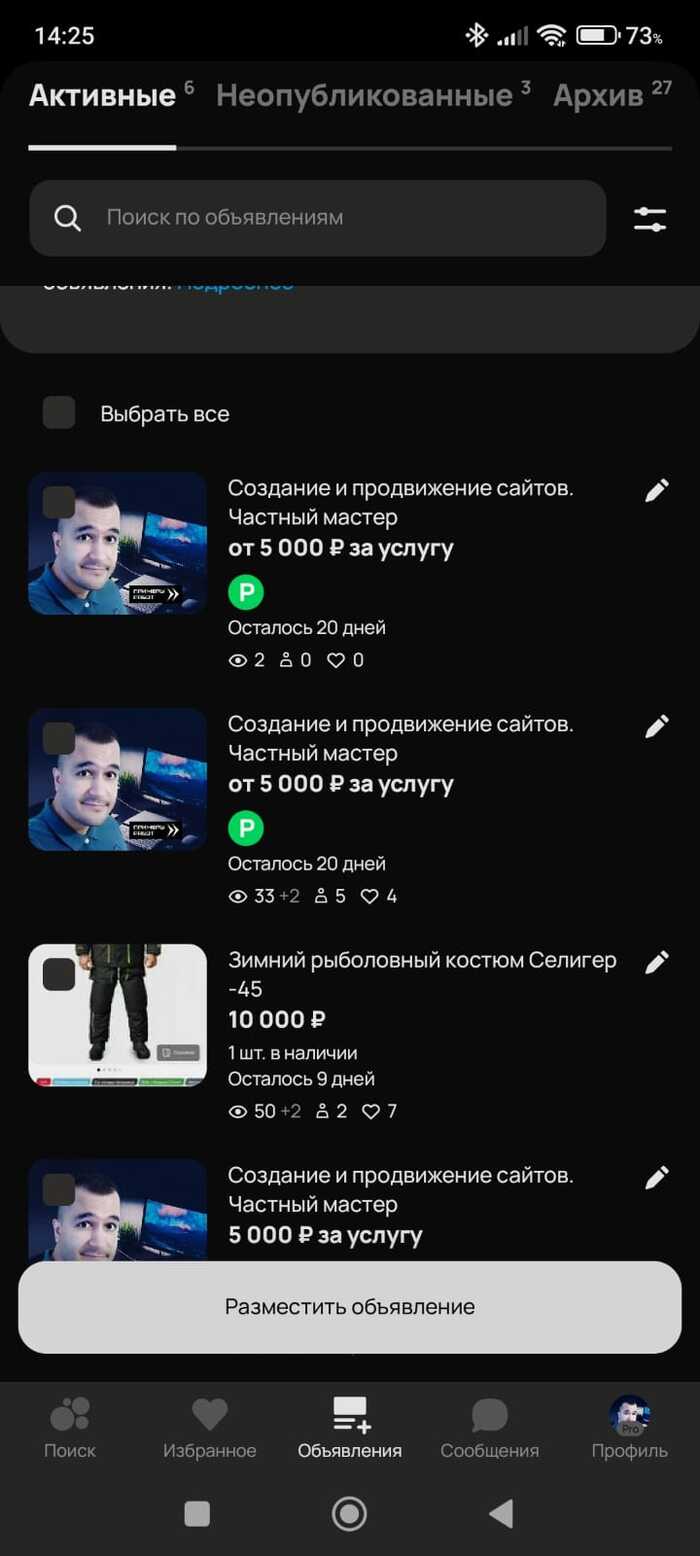Image resolution: width=700 pixels, height=1556 pixels.
Task: Open the Зимний рыболовный костюм Селигер listing
Action: [422, 974]
